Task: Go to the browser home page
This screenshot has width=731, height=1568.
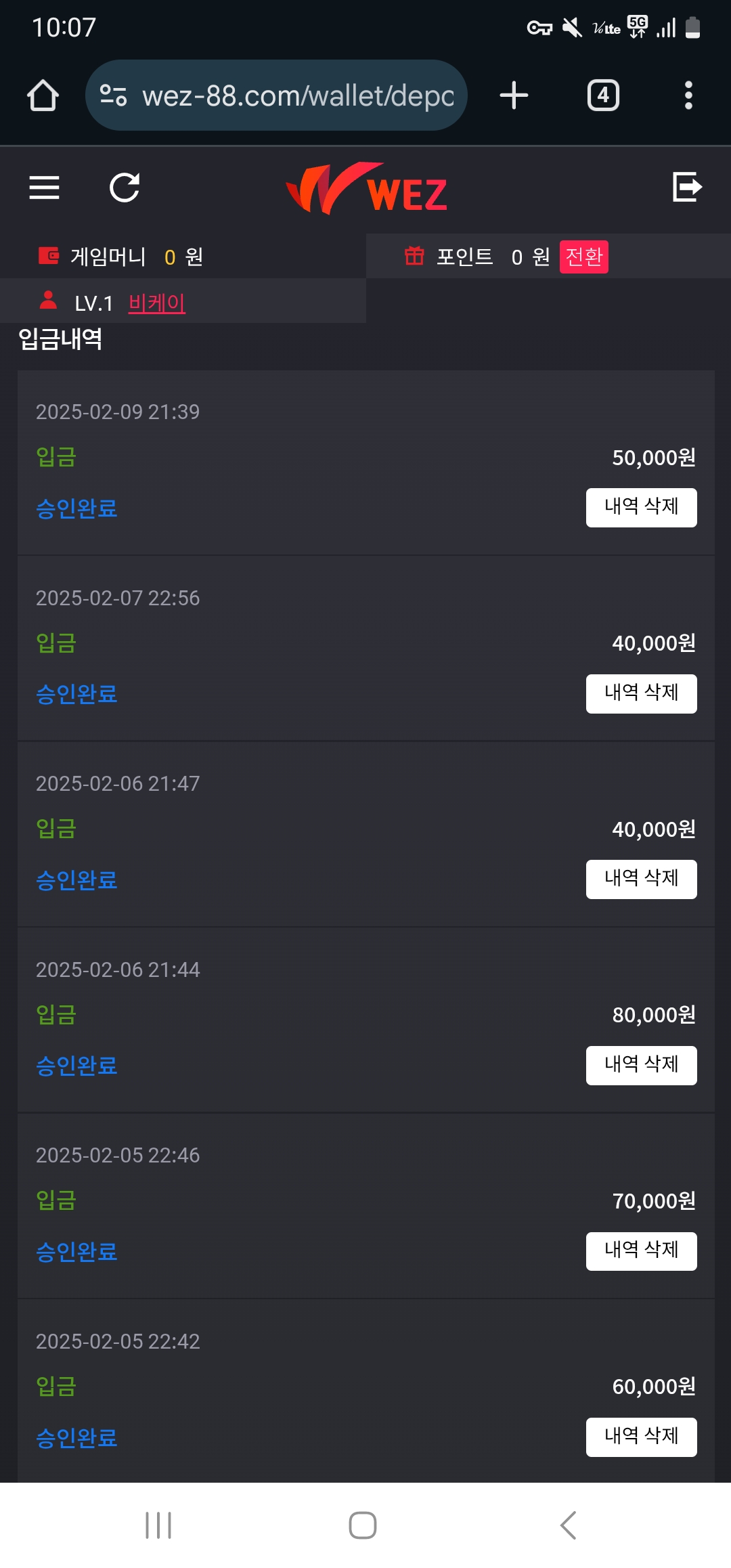Action: point(43,95)
